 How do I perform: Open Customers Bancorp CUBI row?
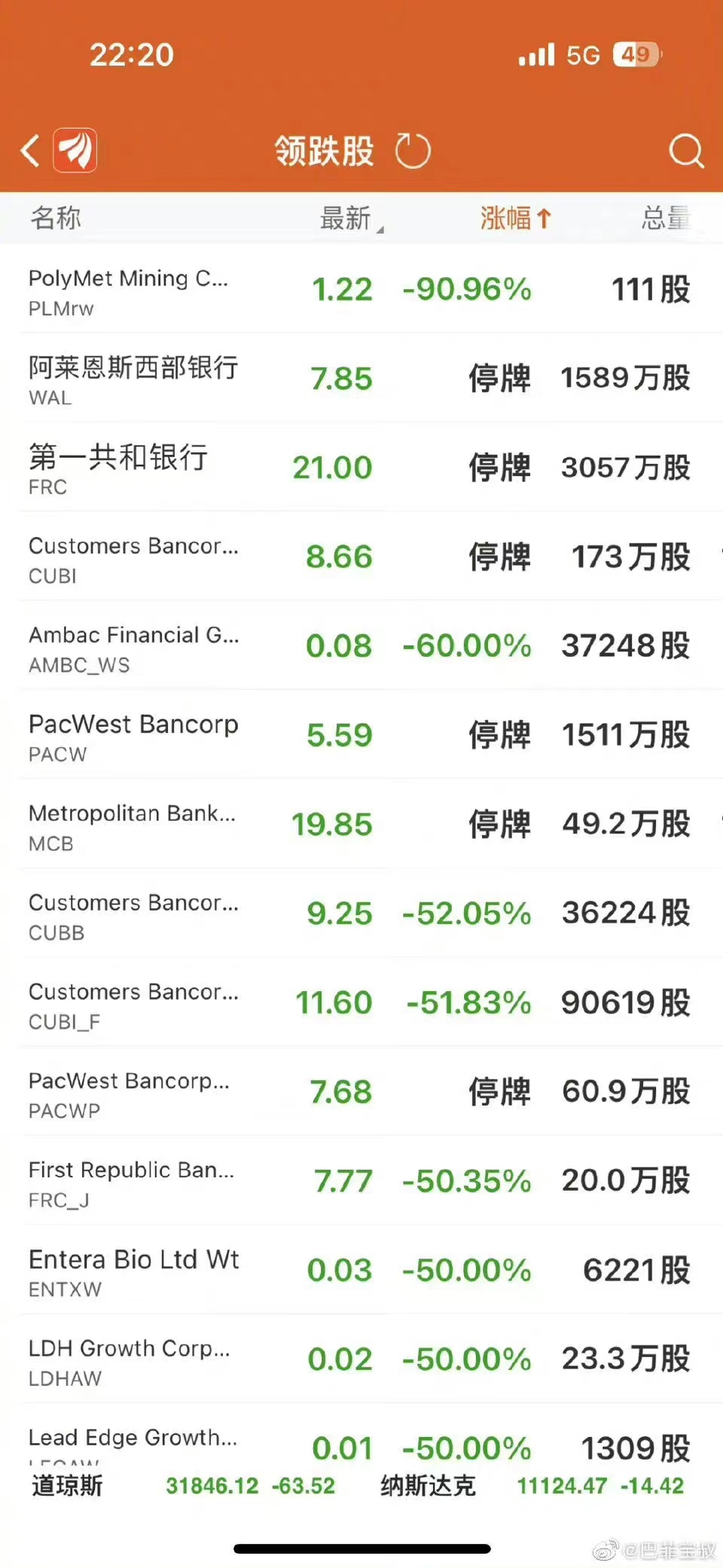[361, 557]
